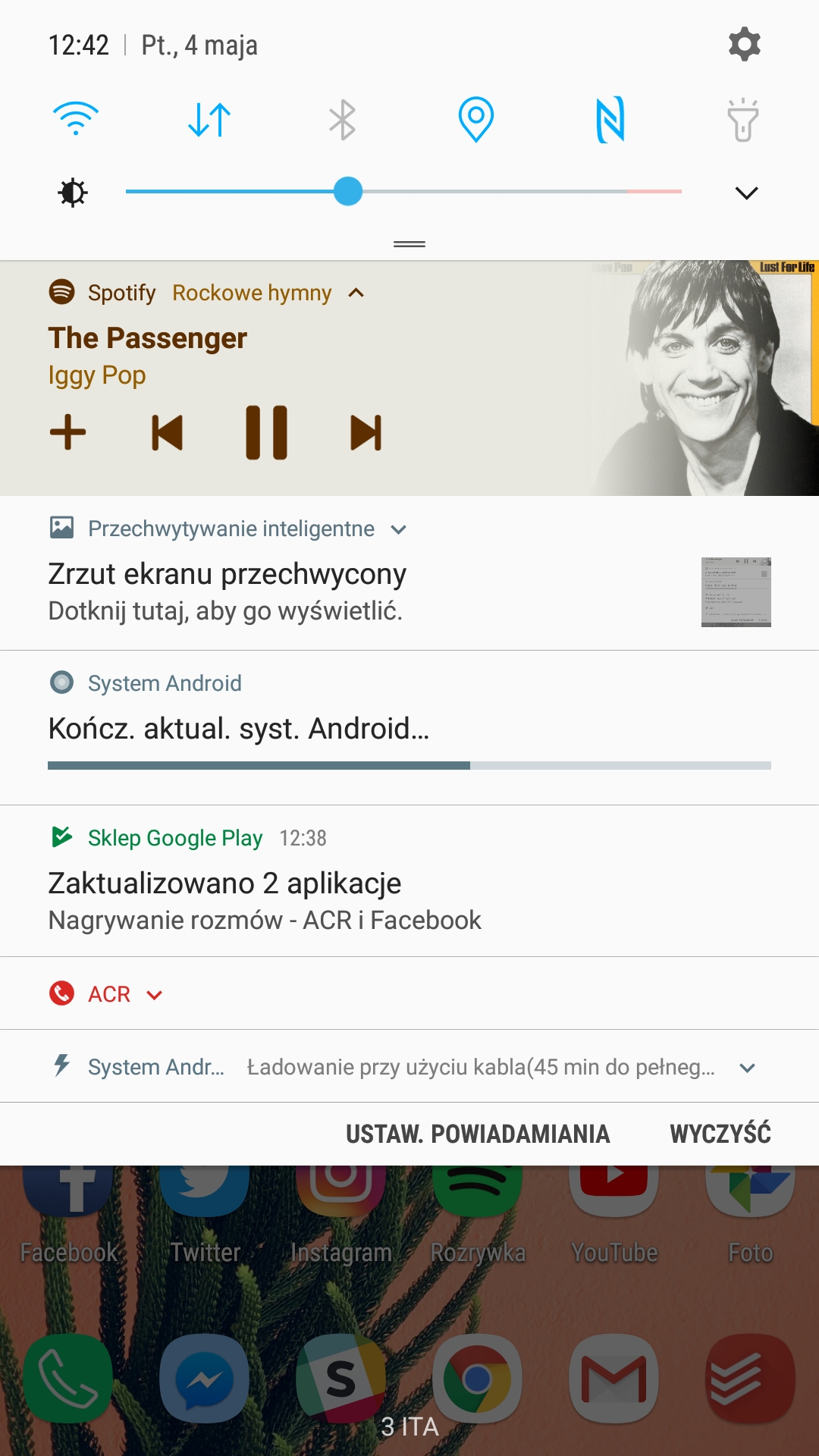Skip to next track in Spotify
This screenshot has height=1456, width=819.
366,432
